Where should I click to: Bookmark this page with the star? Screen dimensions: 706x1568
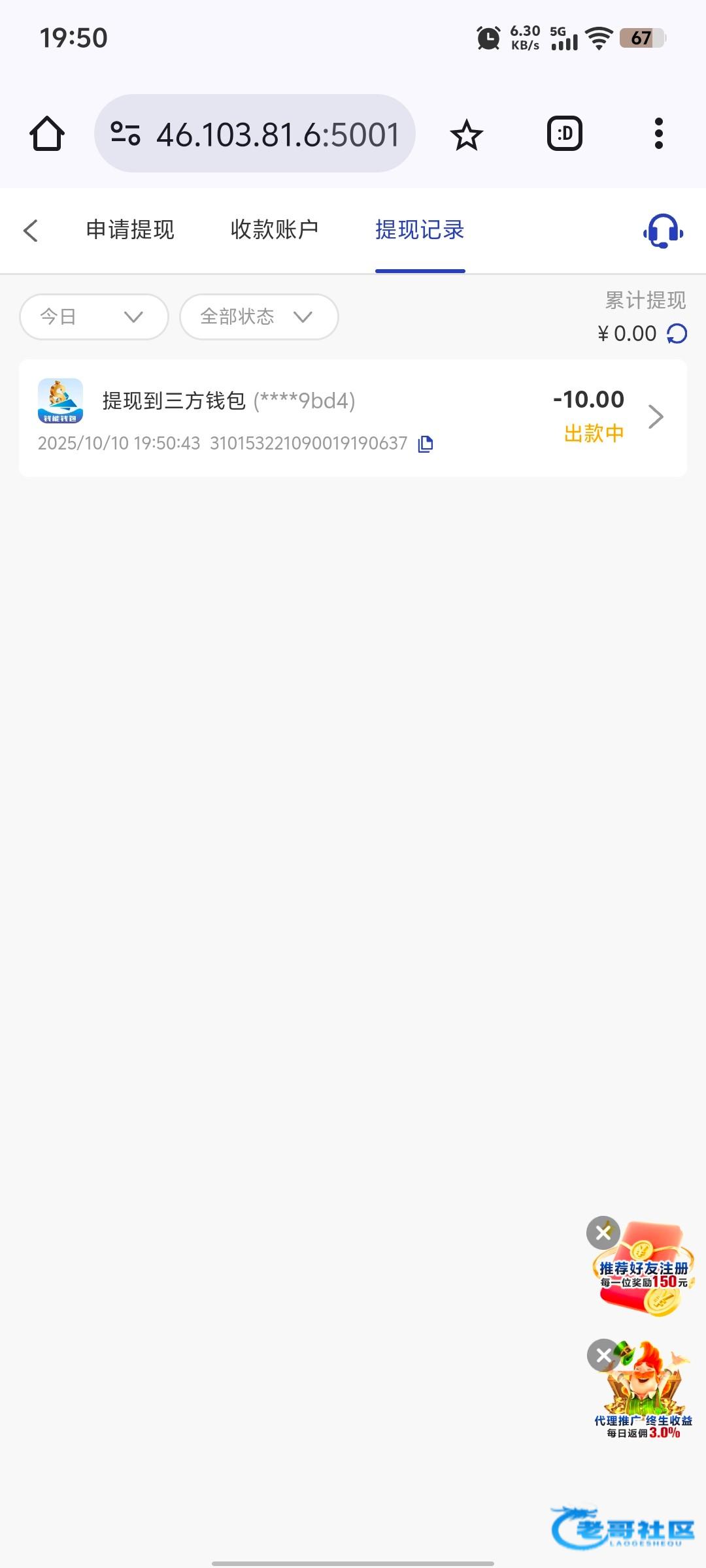[x=466, y=135]
